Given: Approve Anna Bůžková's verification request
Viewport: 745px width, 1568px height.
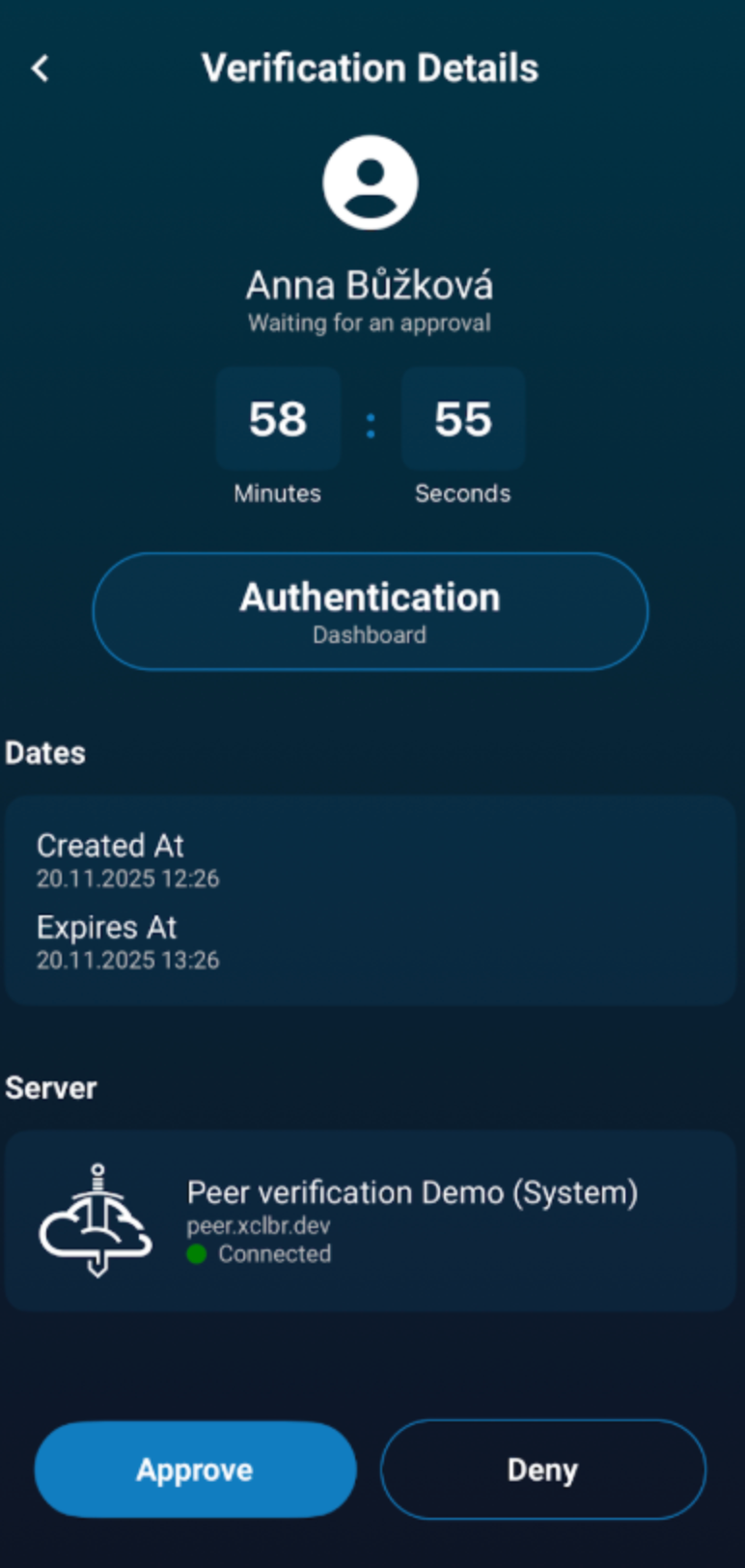Looking at the screenshot, I should click(195, 1469).
